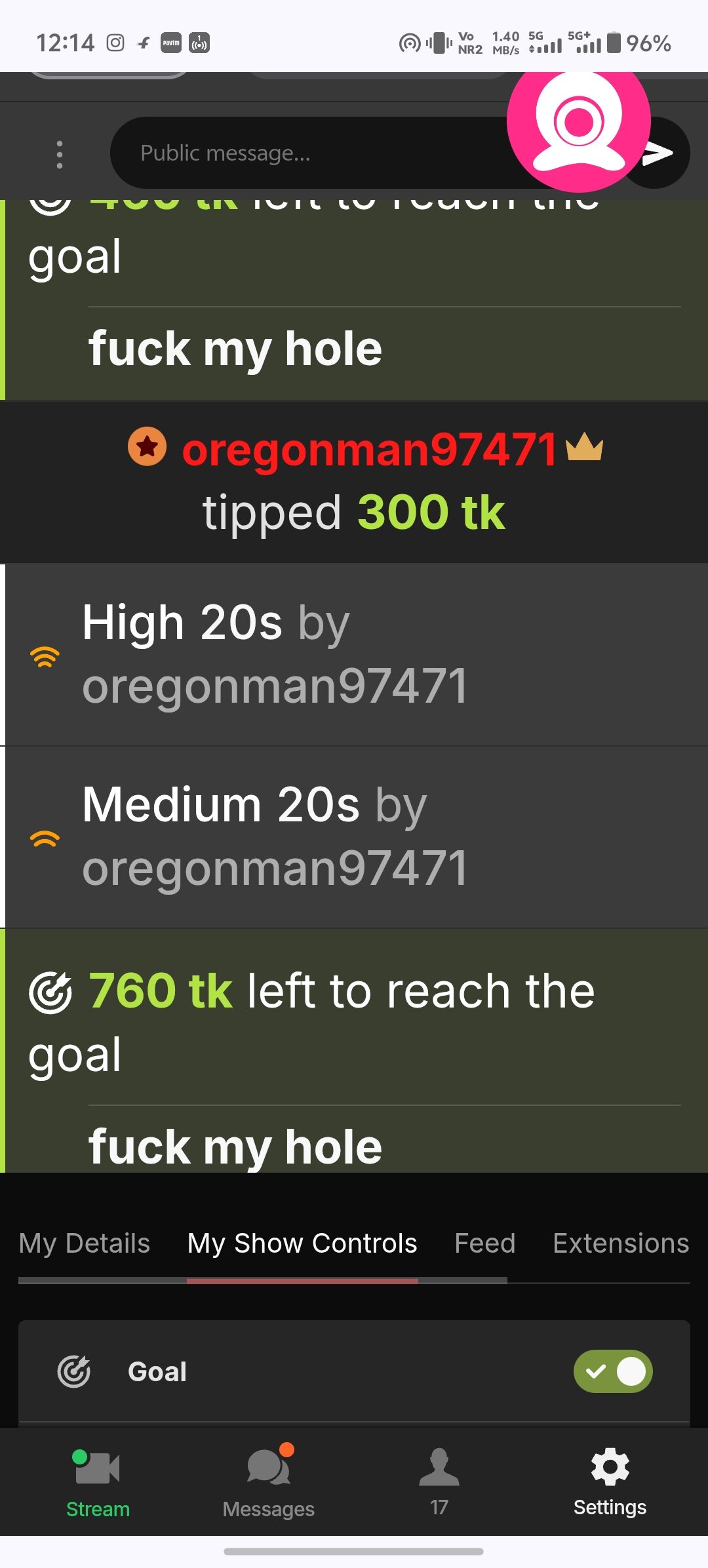
Task: Tap the pink webcam floating button
Action: (x=578, y=121)
